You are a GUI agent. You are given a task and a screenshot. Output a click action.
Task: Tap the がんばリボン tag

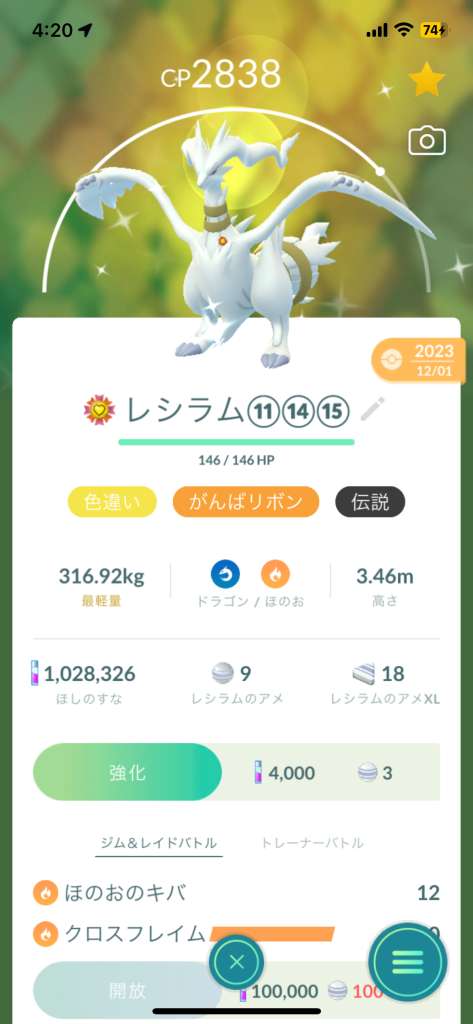click(x=246, y=502)
